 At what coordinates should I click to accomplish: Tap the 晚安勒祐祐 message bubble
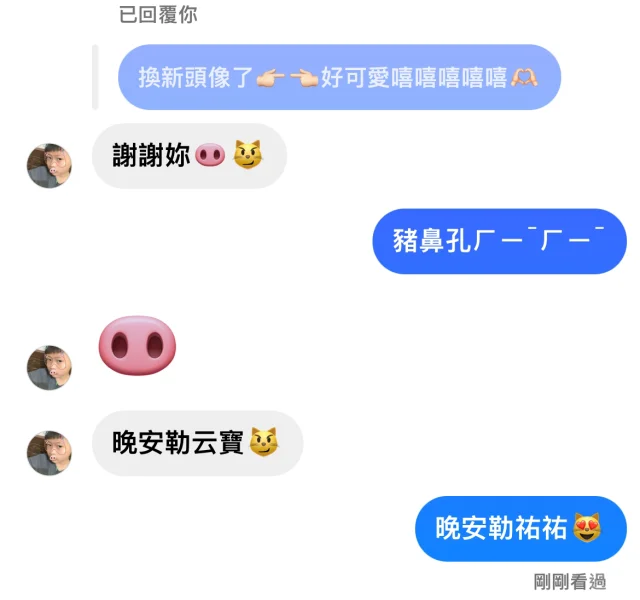520,528
